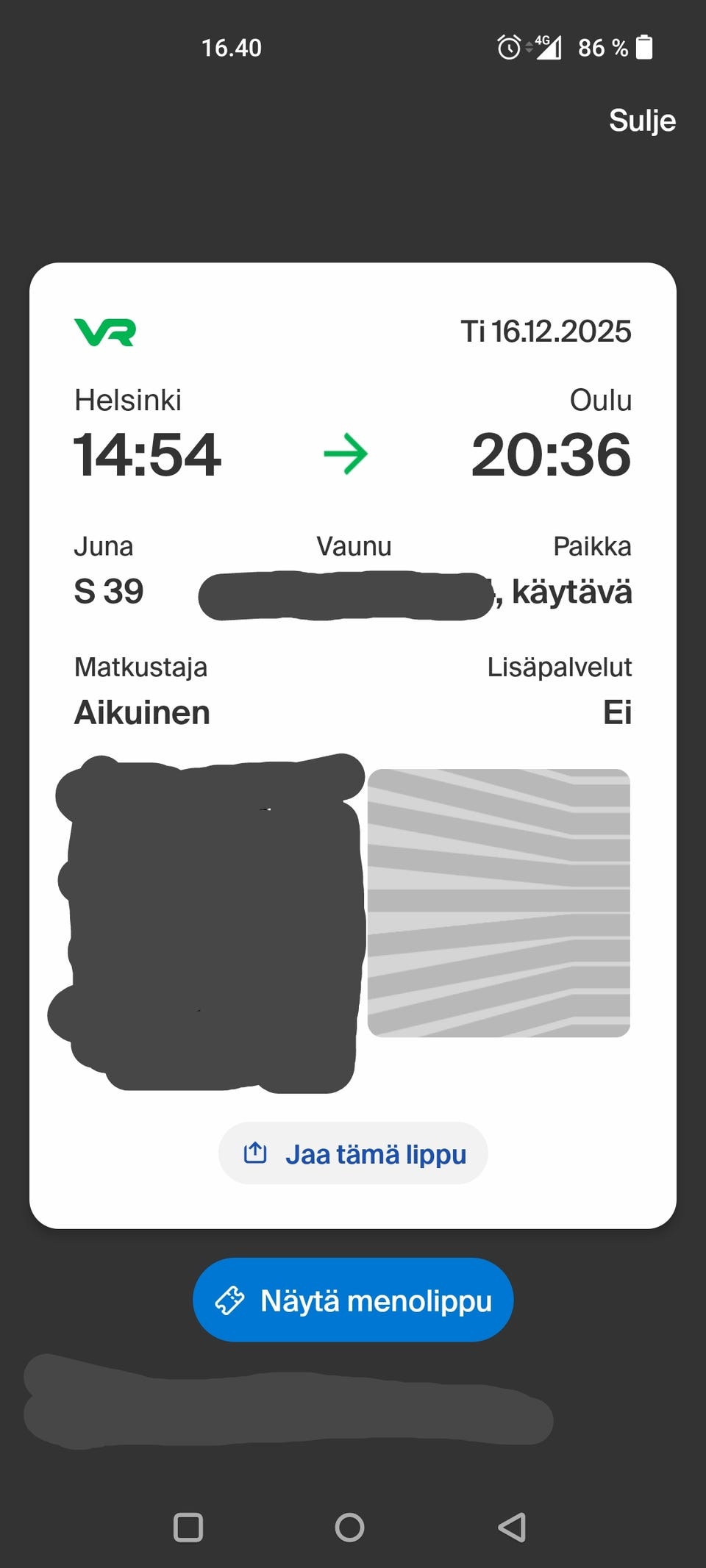Tap Sulje to close the ticket view

[641, 120]
